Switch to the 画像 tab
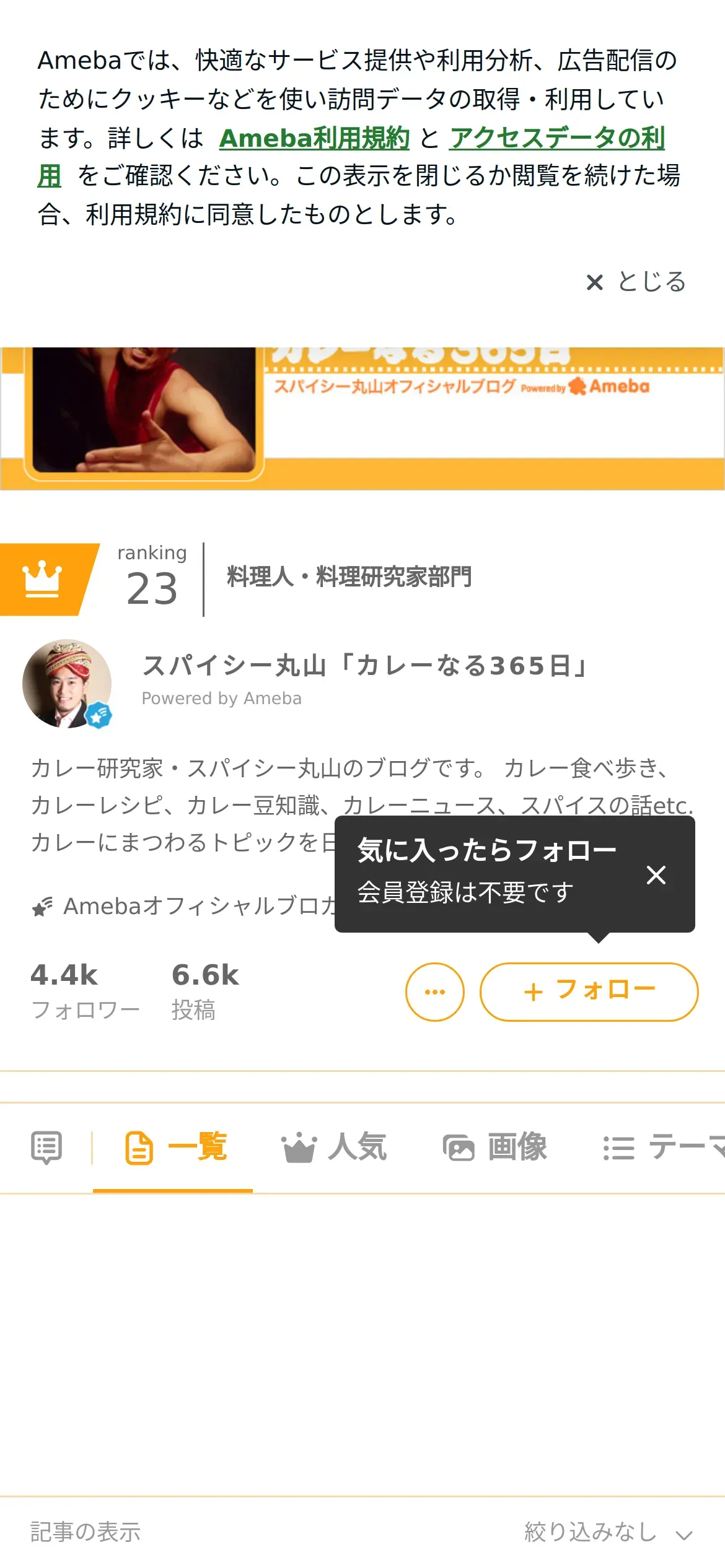The image size is (725, 1568). [x=494, y=1148]
